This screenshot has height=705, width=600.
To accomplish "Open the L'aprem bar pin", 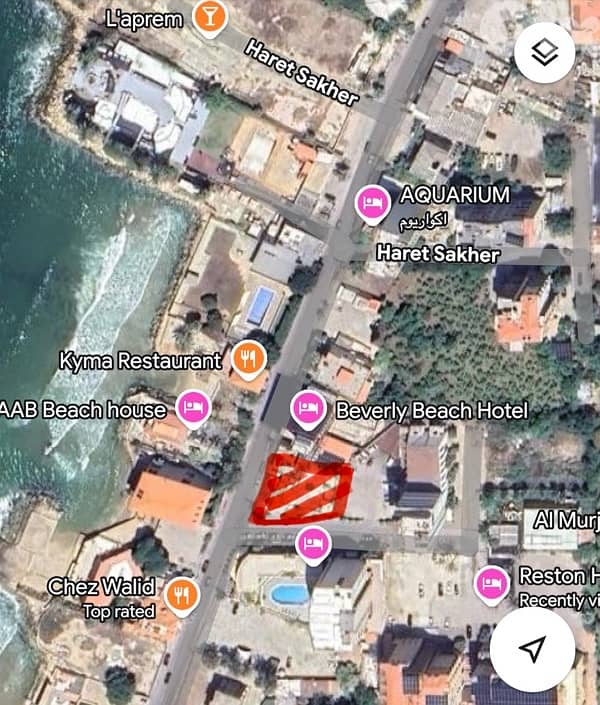I will coord(209,18).
